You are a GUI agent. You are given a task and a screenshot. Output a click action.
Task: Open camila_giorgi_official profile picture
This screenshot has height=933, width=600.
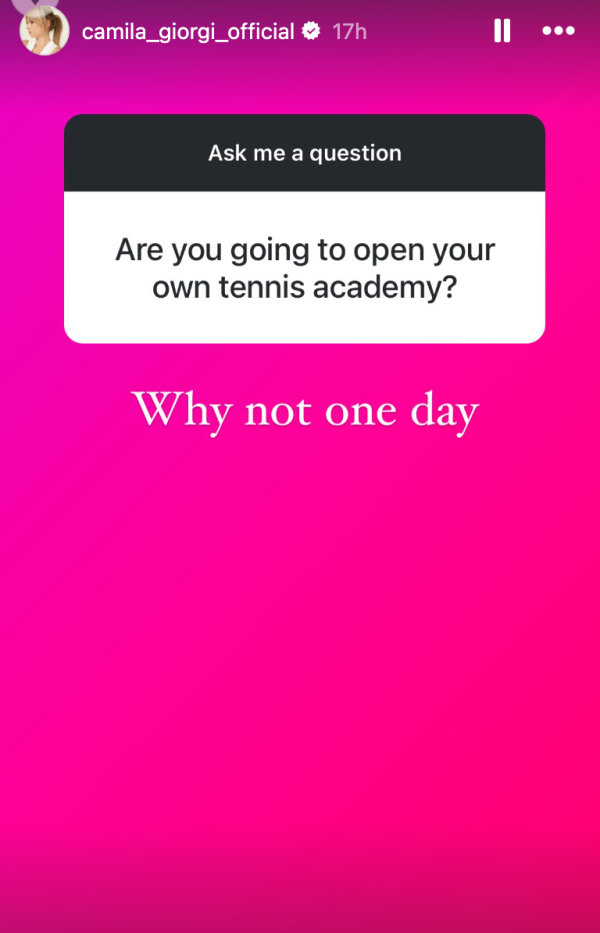[x=44, y=30]
